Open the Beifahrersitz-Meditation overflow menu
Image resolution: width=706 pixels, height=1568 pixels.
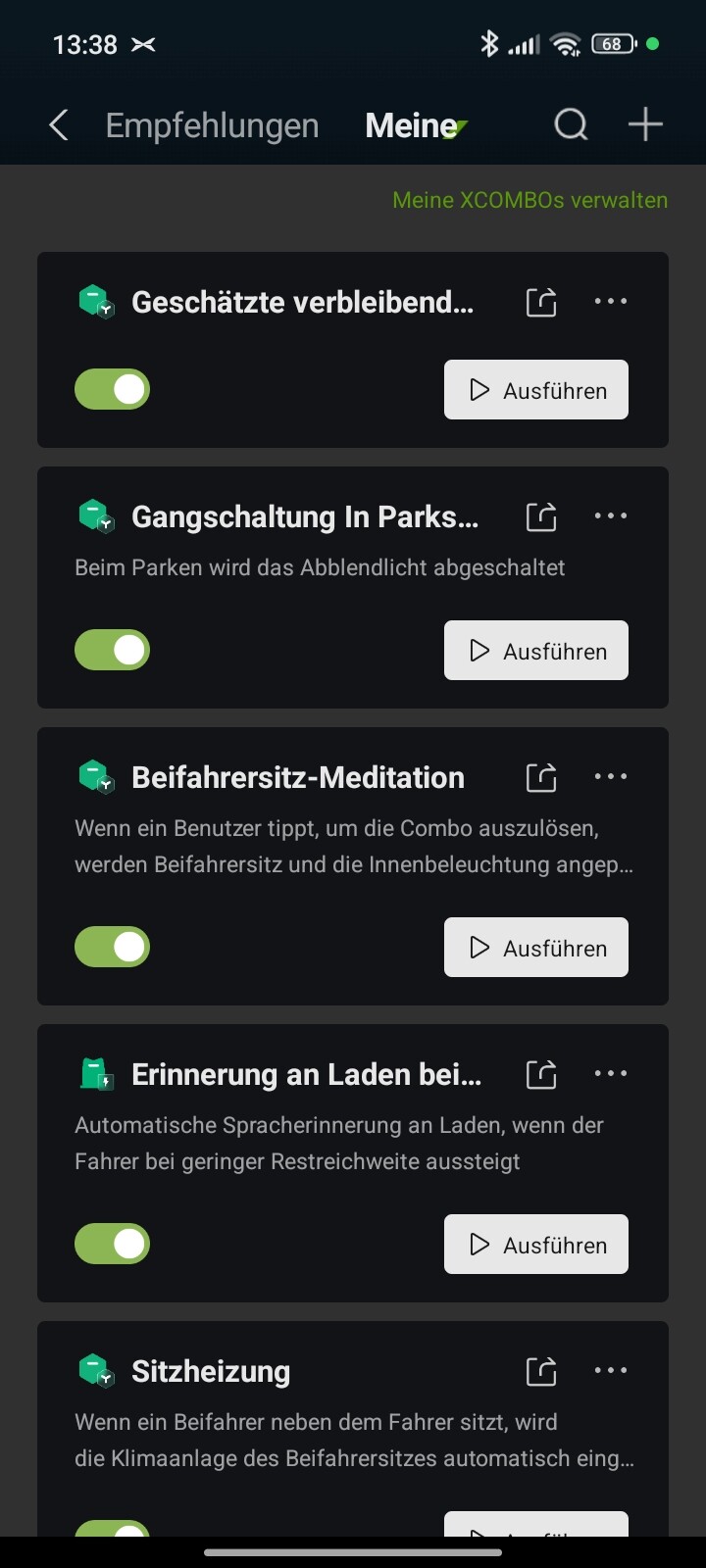coord(611,777)
